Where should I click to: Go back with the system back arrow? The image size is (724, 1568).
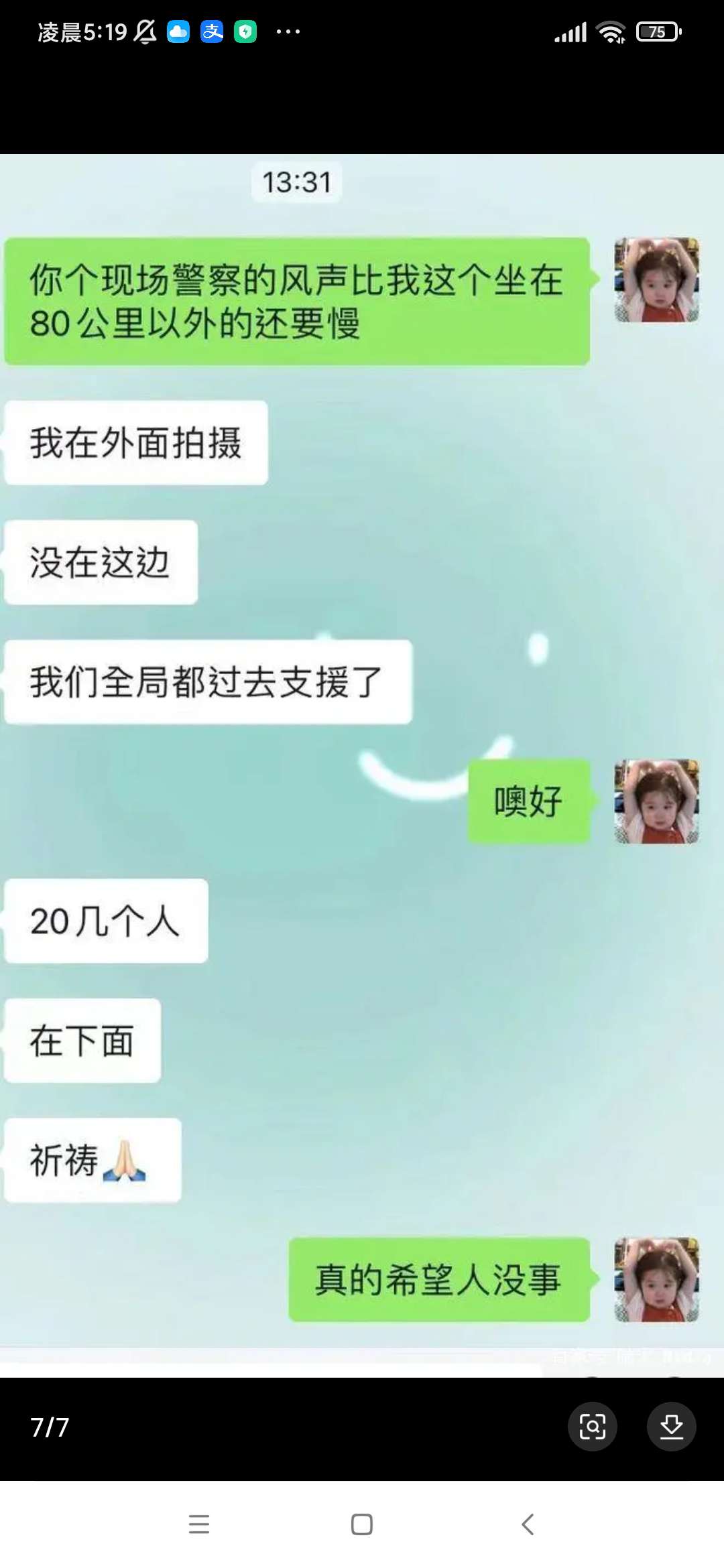coord(528,1524)
